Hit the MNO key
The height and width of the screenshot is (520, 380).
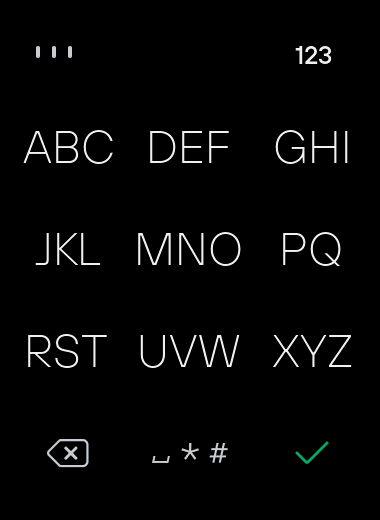coord(189,249)
